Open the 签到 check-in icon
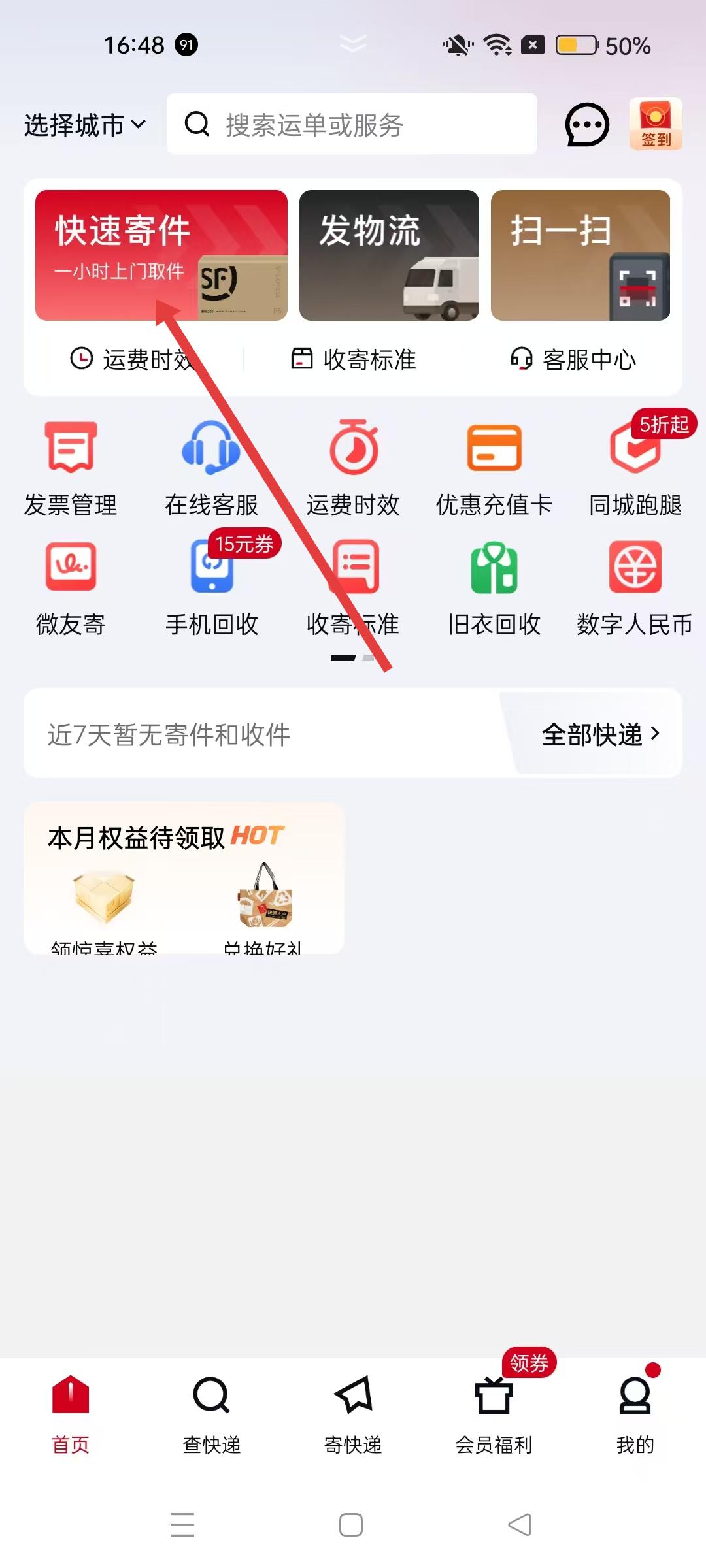Viewport: 706px width, 1568px height. click(655, 124)
